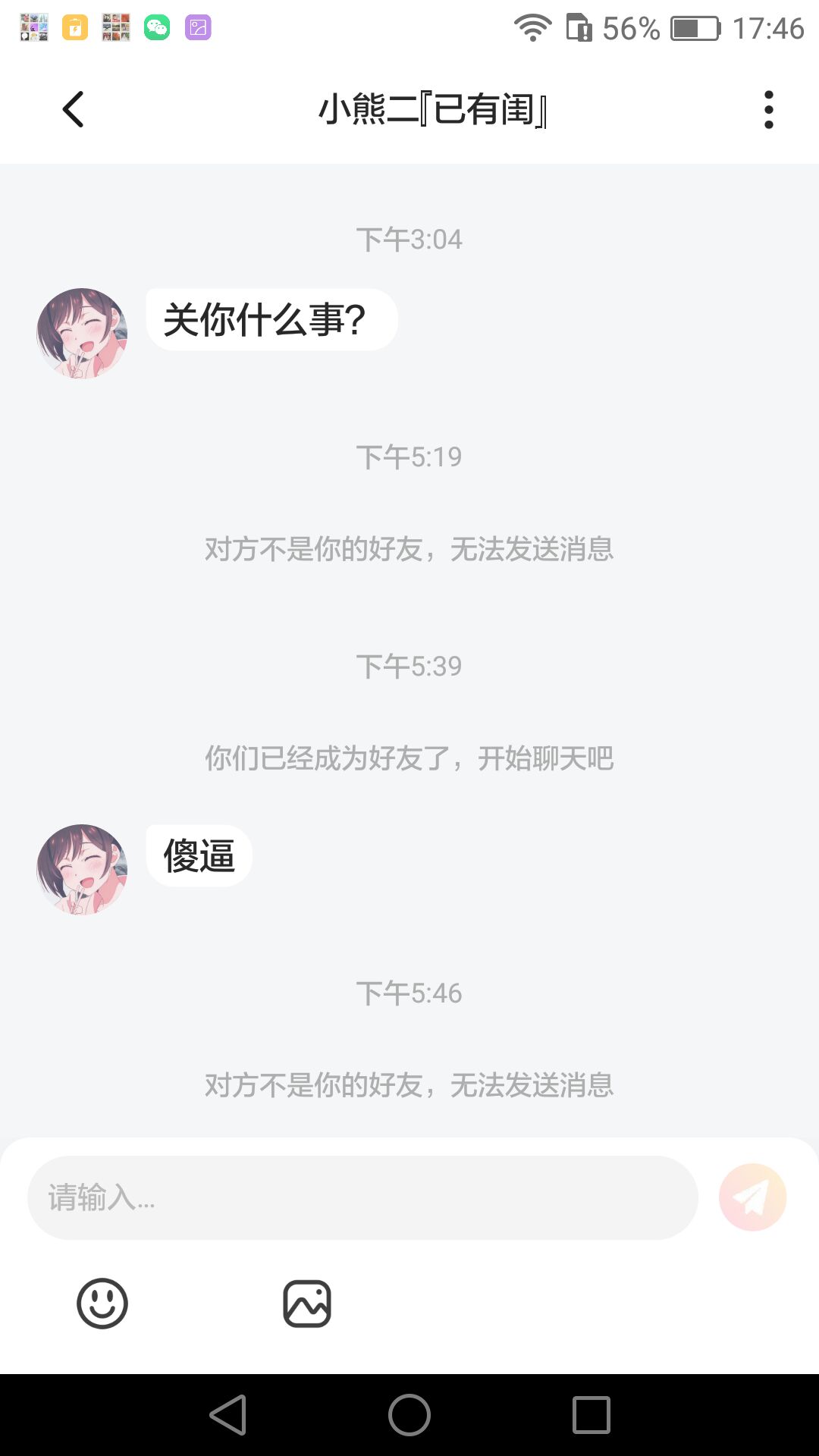Go back from the 小熊二 chat
The height and width of the screenshot is (1456, 819).
tap(73, 110)
